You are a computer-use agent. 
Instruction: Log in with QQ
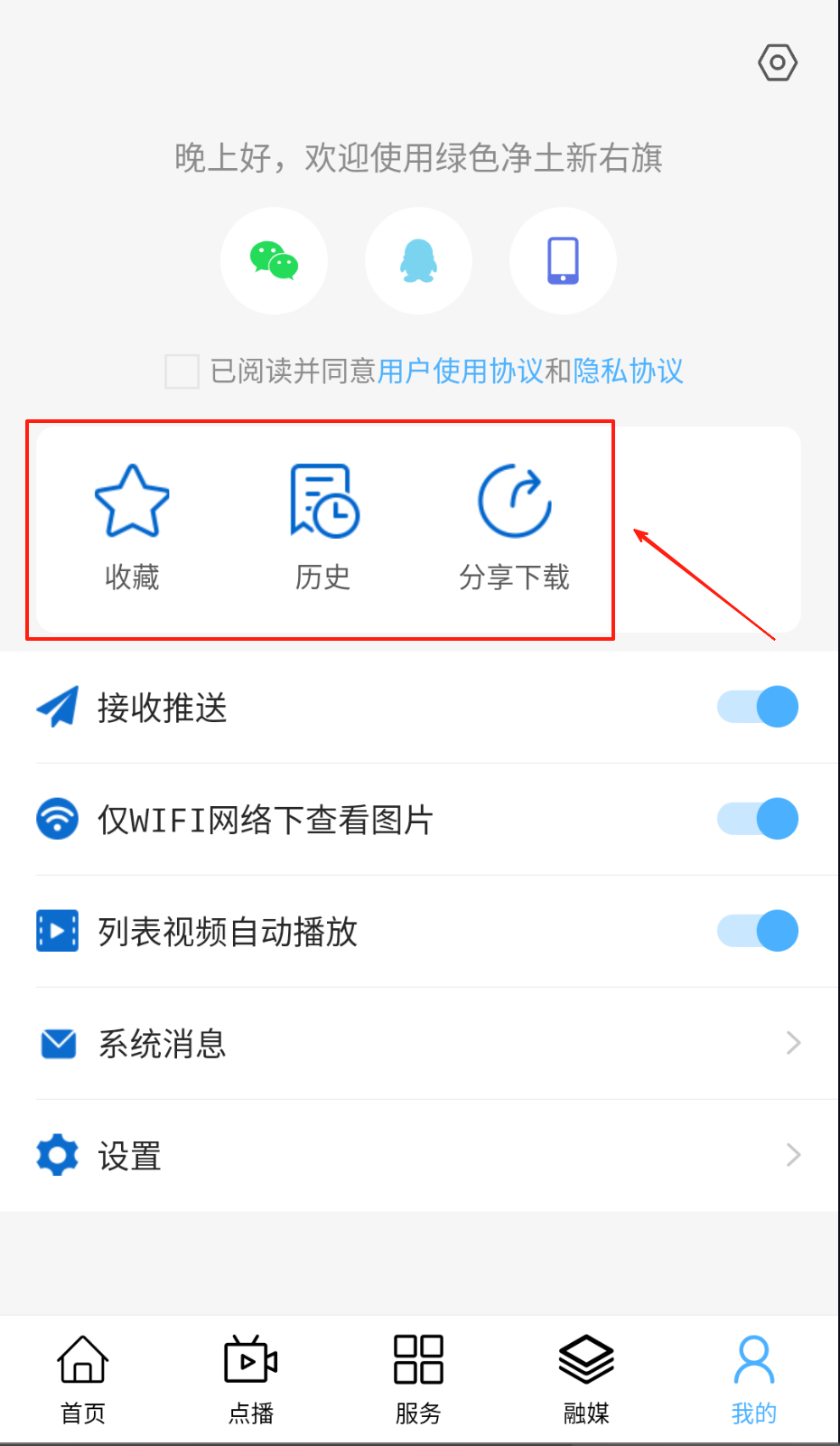pyautogui.click(x=418, y=261)
